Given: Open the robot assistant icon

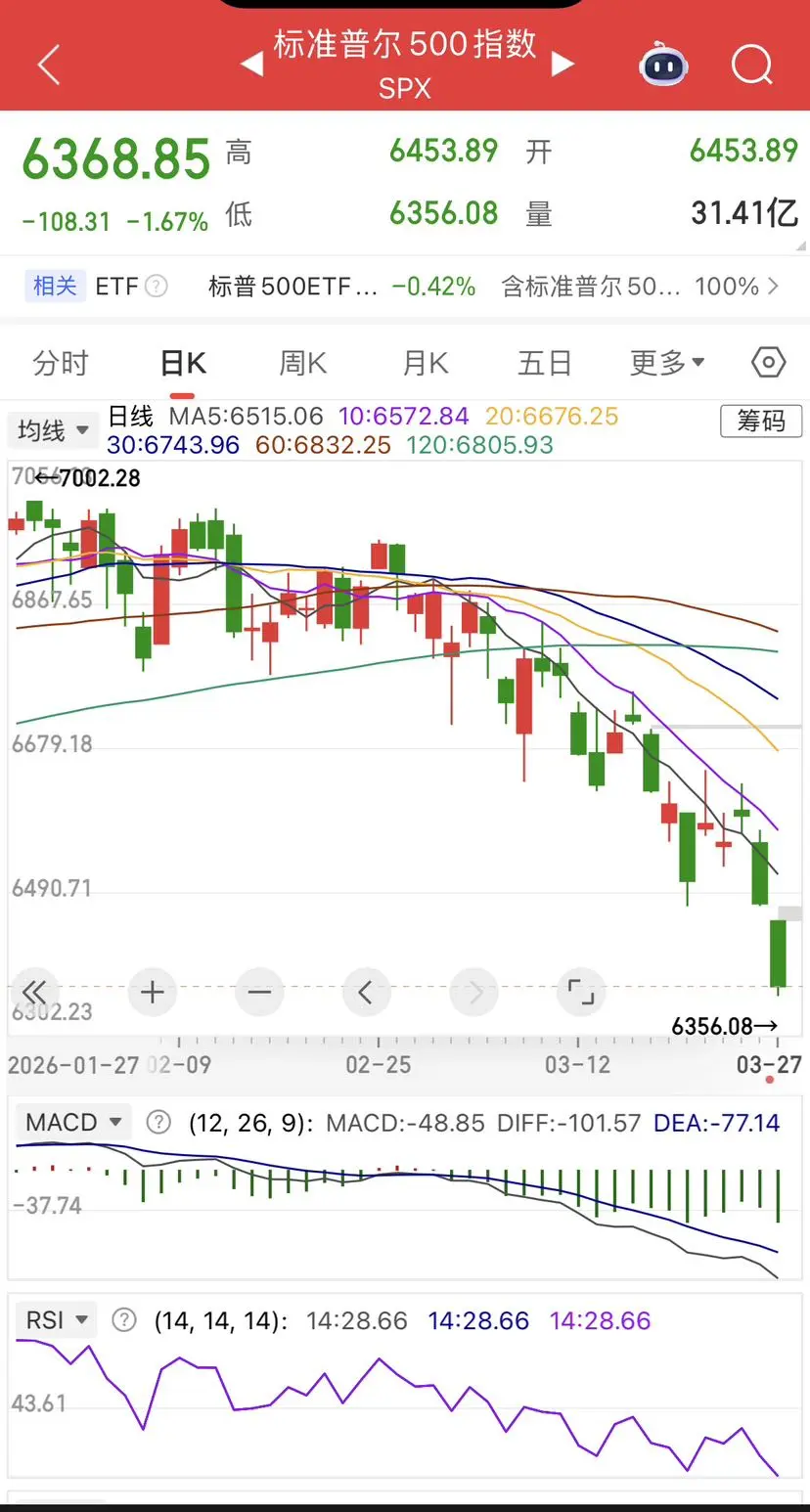Looking at the screenshot, I should (663, 66).
